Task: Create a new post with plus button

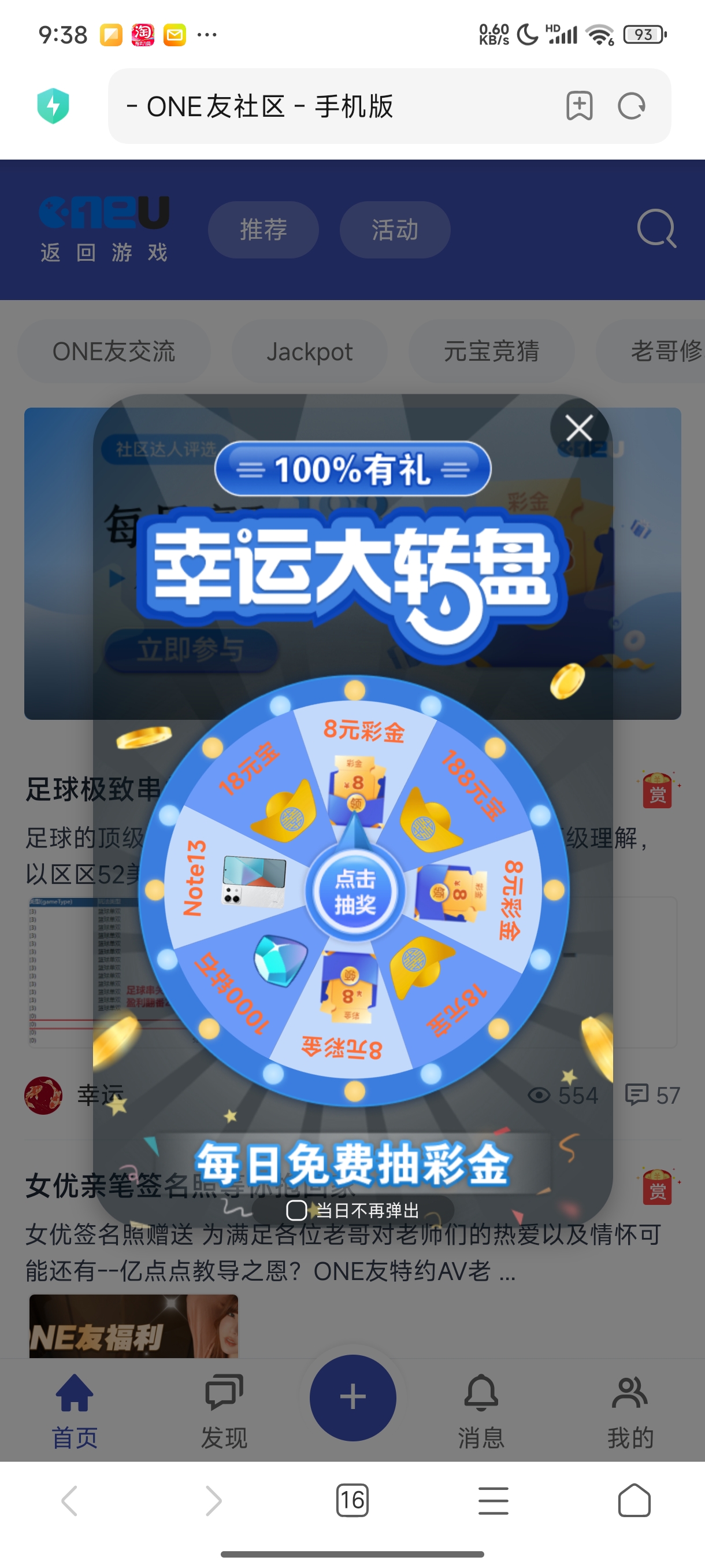Action: click(x=353, y=1397)
